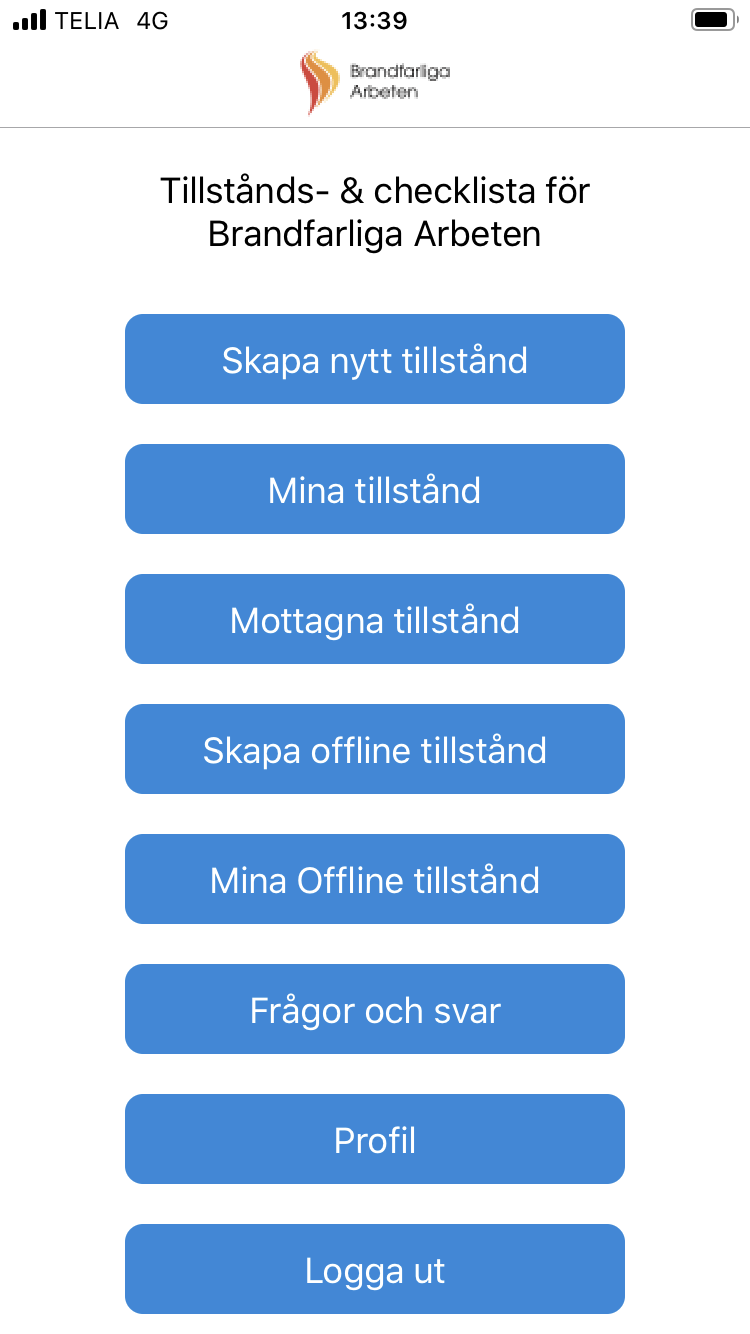Screen dimensions: 750x1334
Task: Select Skapa offline tillstånd
Action: point(375,749)
